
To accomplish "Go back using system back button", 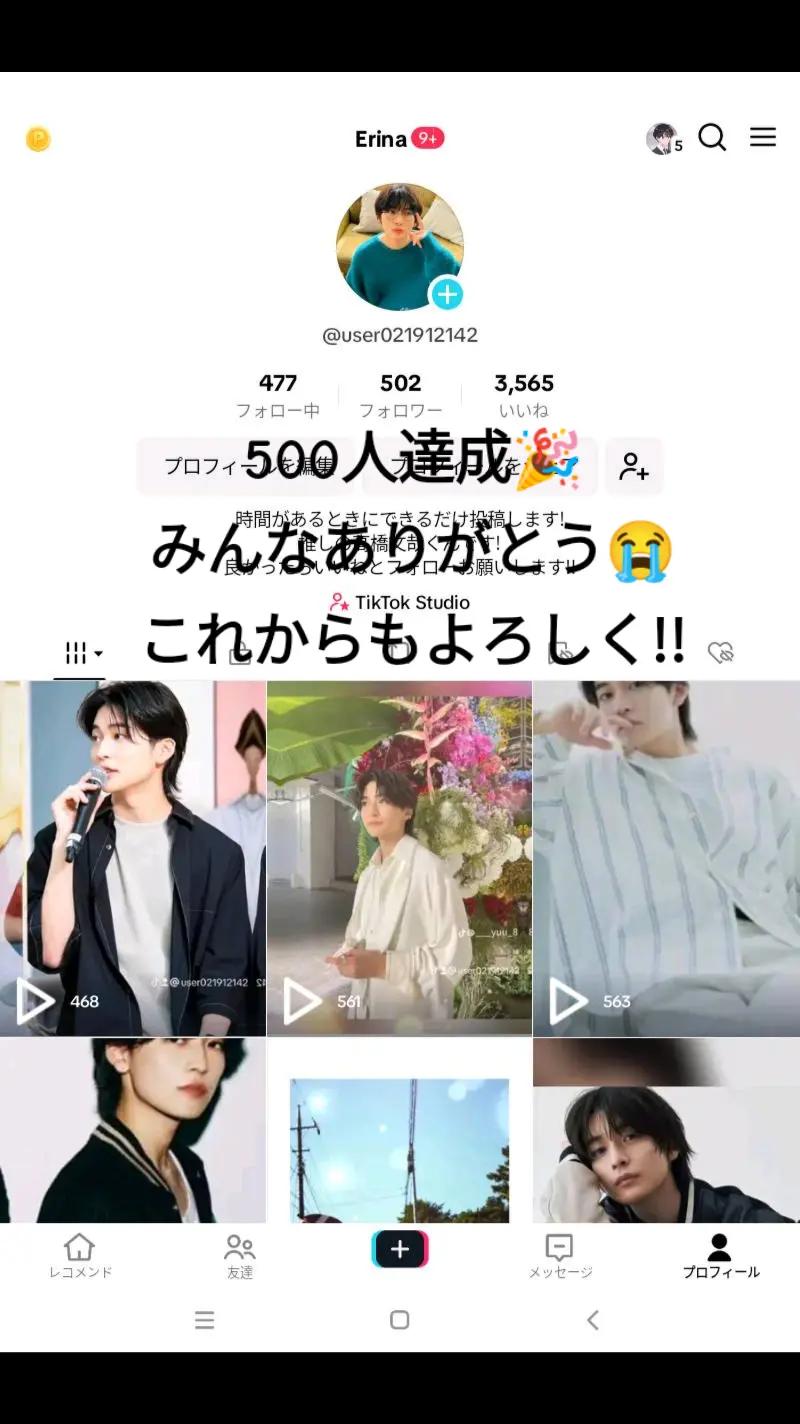I will click(593, 1320).
